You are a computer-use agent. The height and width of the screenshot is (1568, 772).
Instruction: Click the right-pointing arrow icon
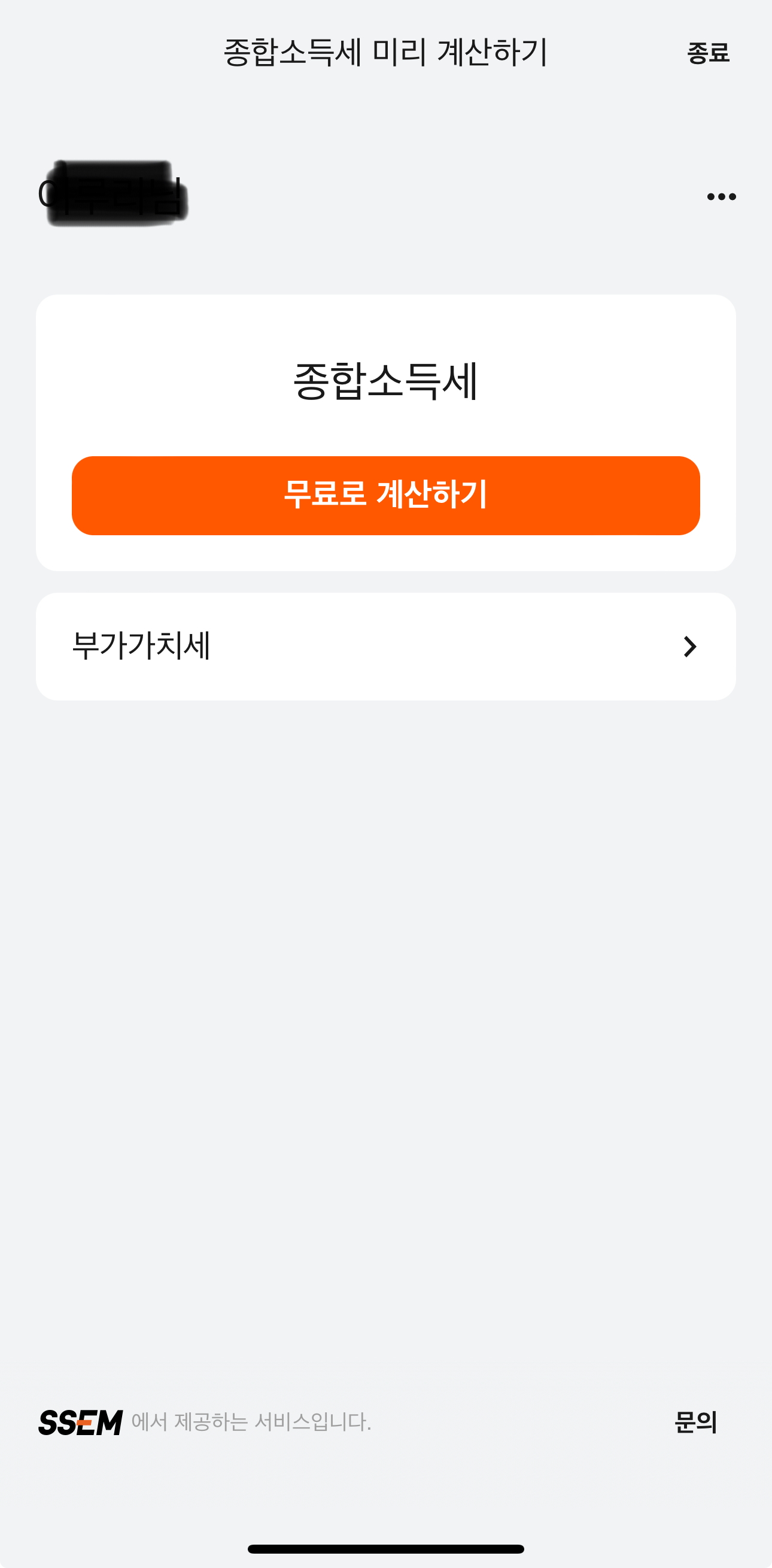(689, 647)
